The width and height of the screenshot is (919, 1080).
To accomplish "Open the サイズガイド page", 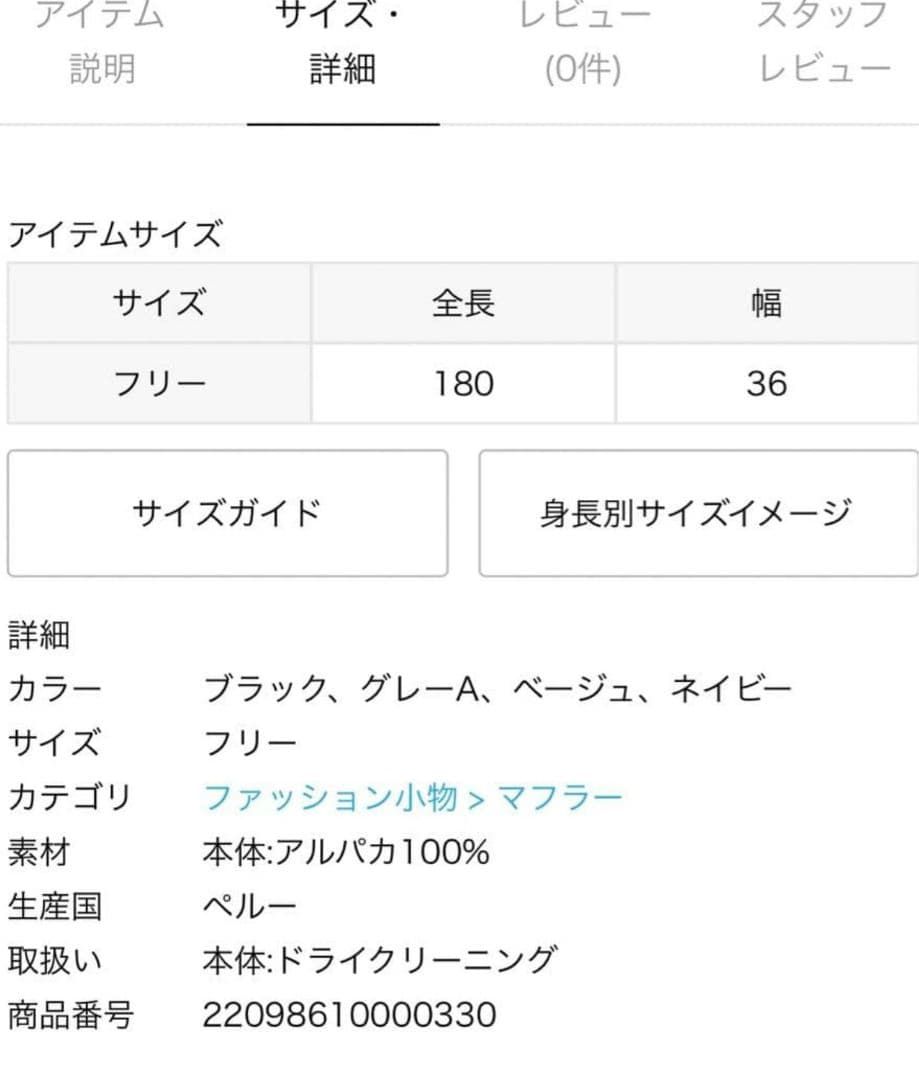I will (x=228, y=512).
